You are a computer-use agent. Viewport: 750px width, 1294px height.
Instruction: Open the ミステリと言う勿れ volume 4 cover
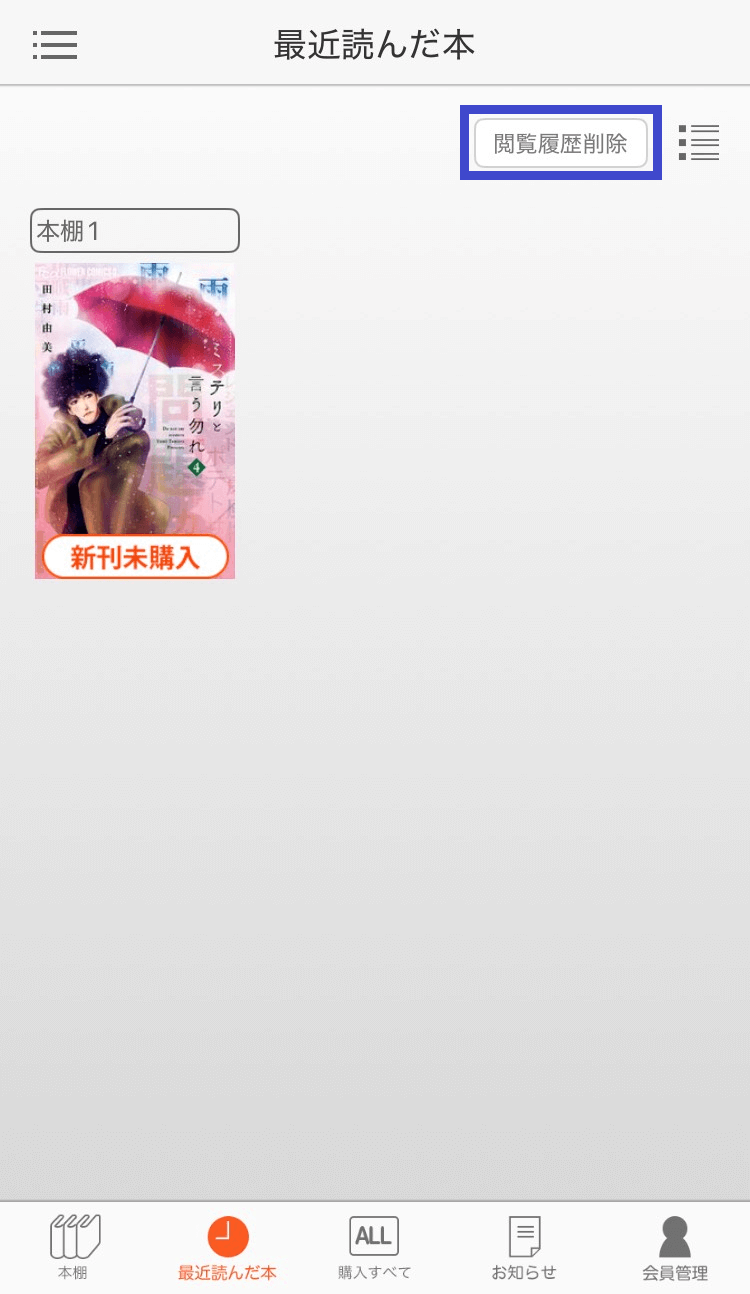point(135,420)
